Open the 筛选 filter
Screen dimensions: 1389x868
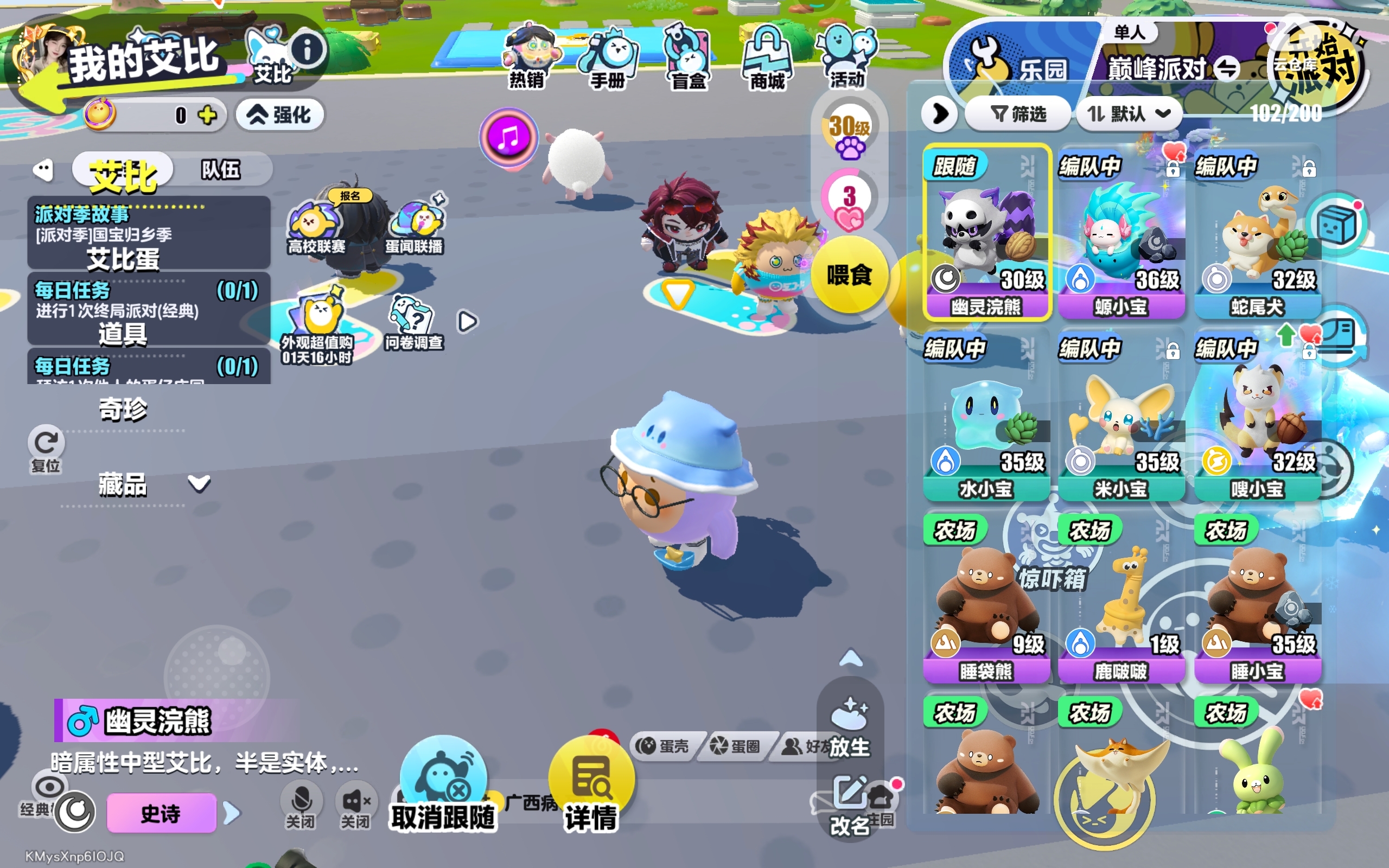[x=1018, y=114]
